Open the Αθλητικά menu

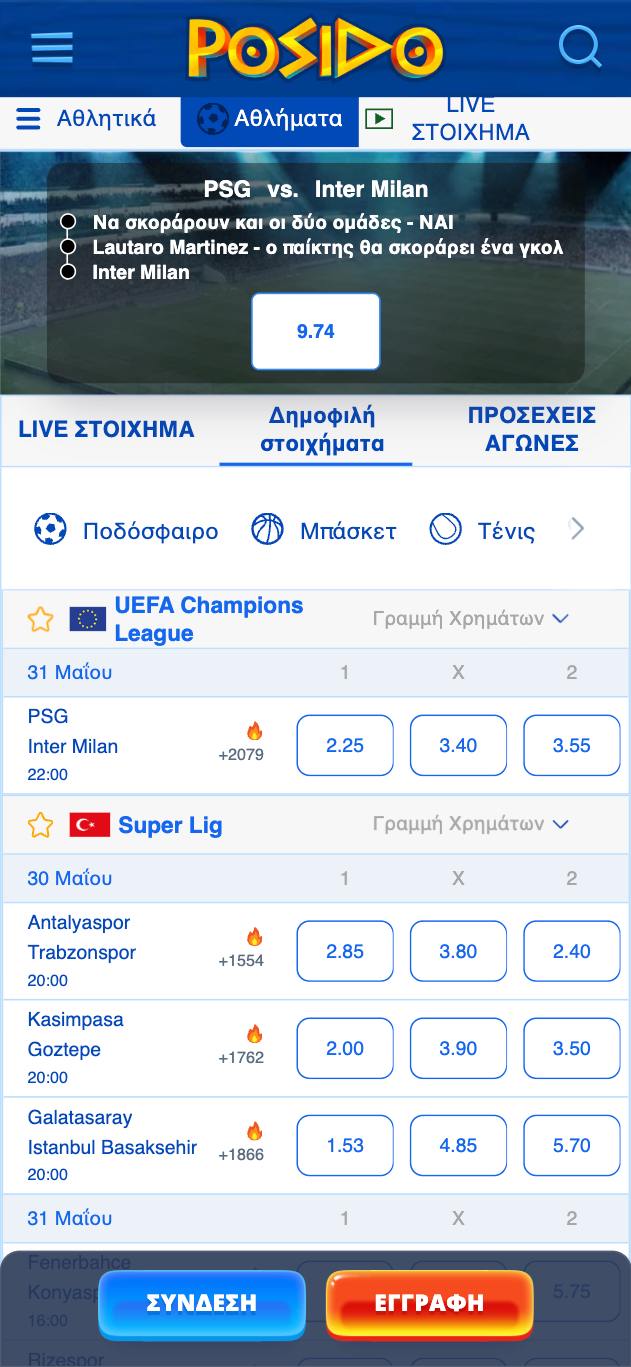(87, 119)
